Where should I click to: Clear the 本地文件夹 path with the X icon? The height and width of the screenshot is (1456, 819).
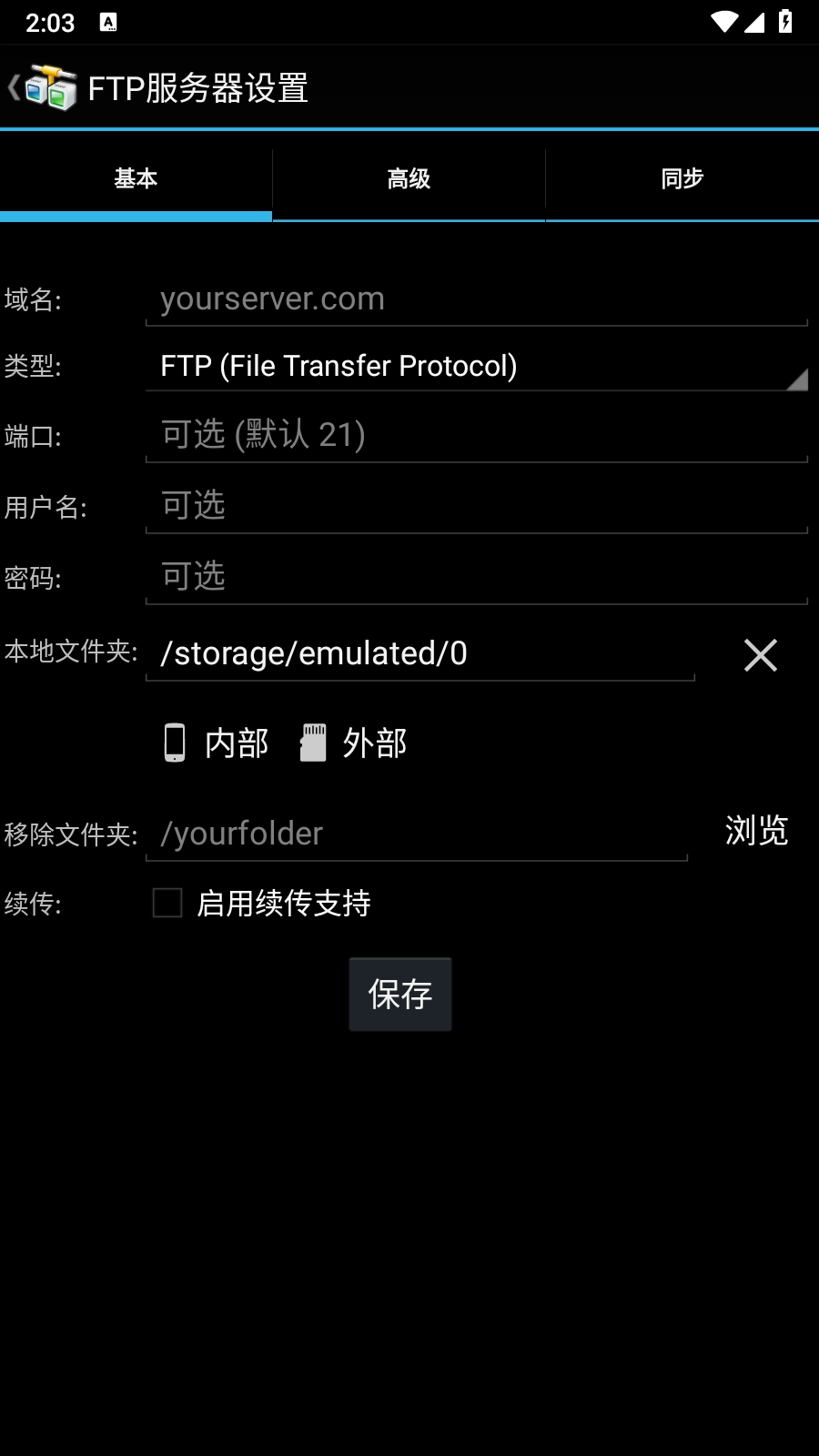tap(760, 654)
